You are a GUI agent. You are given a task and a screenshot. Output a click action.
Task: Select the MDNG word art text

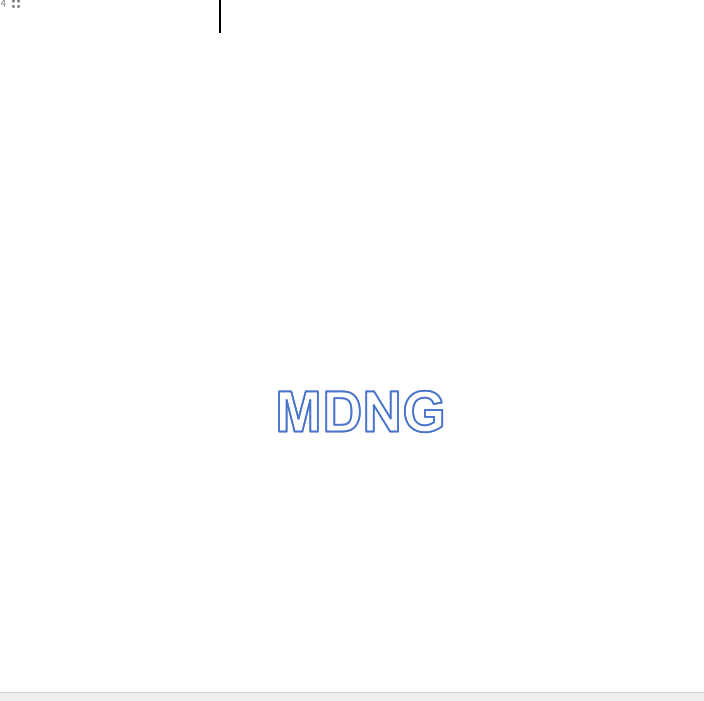click(360, 412)
